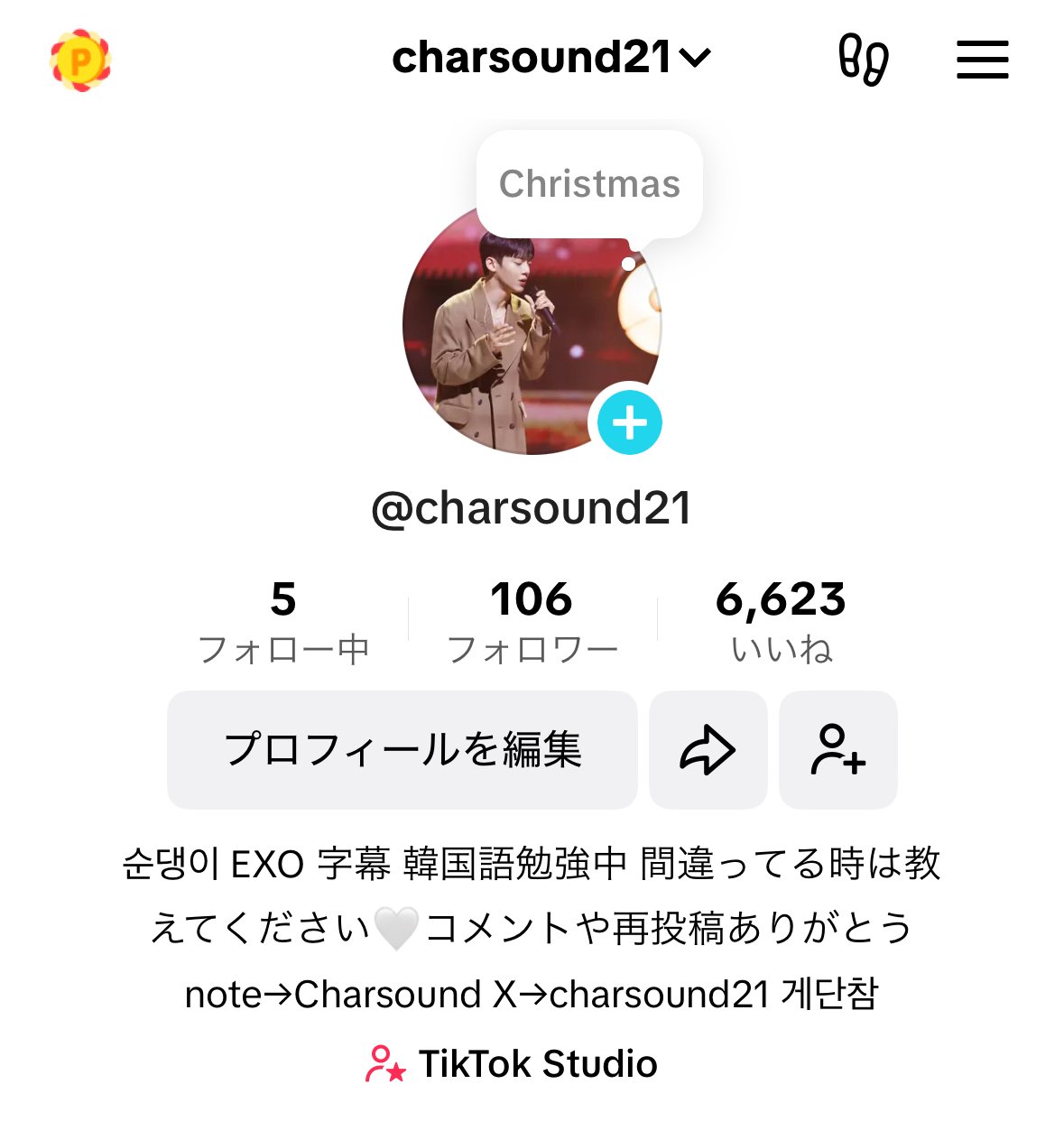This screenshot has width=1064, height=1140.
Task: Open the share profile arrow icon
Action: [x=708, y=750]
